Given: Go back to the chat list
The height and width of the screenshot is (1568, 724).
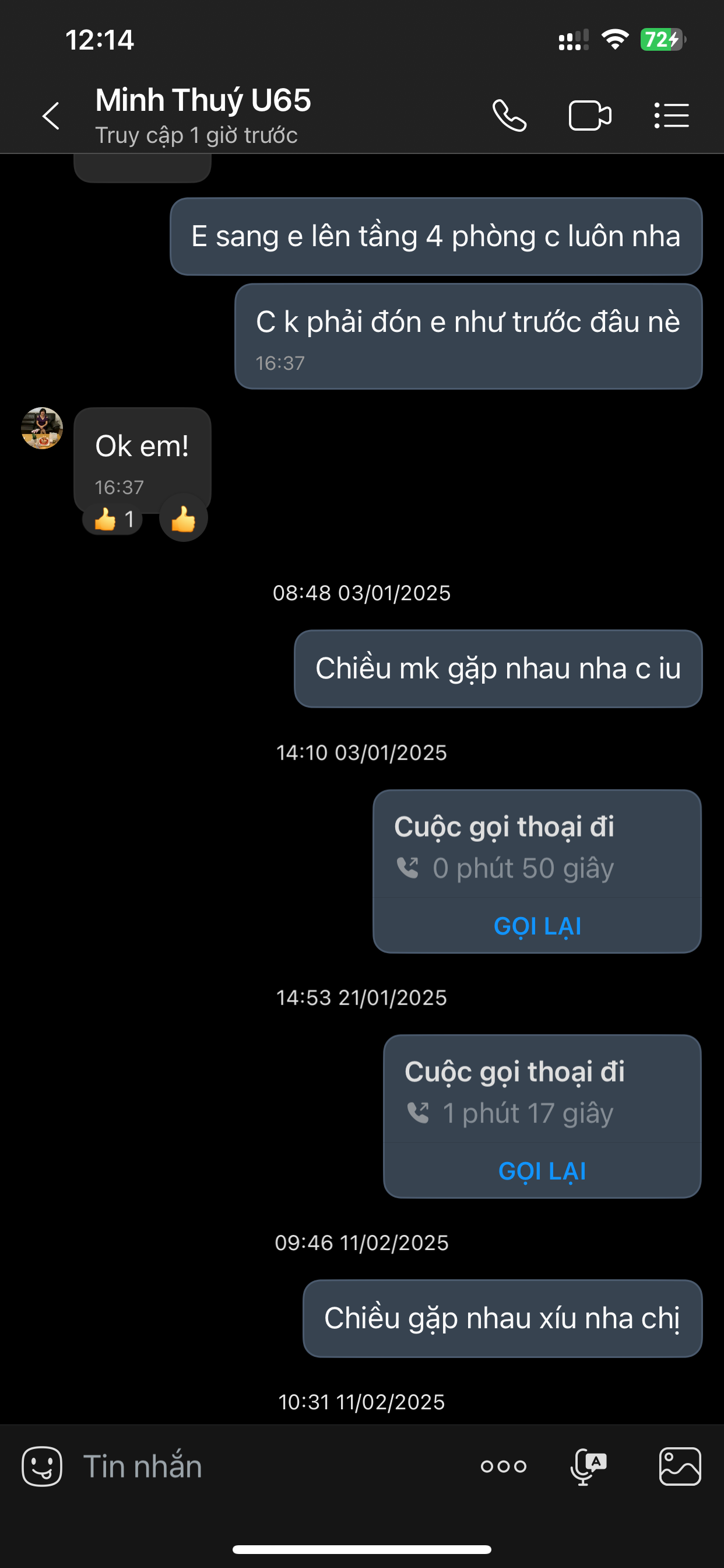Looking at the screenshot, I should [x=51, y=116].
